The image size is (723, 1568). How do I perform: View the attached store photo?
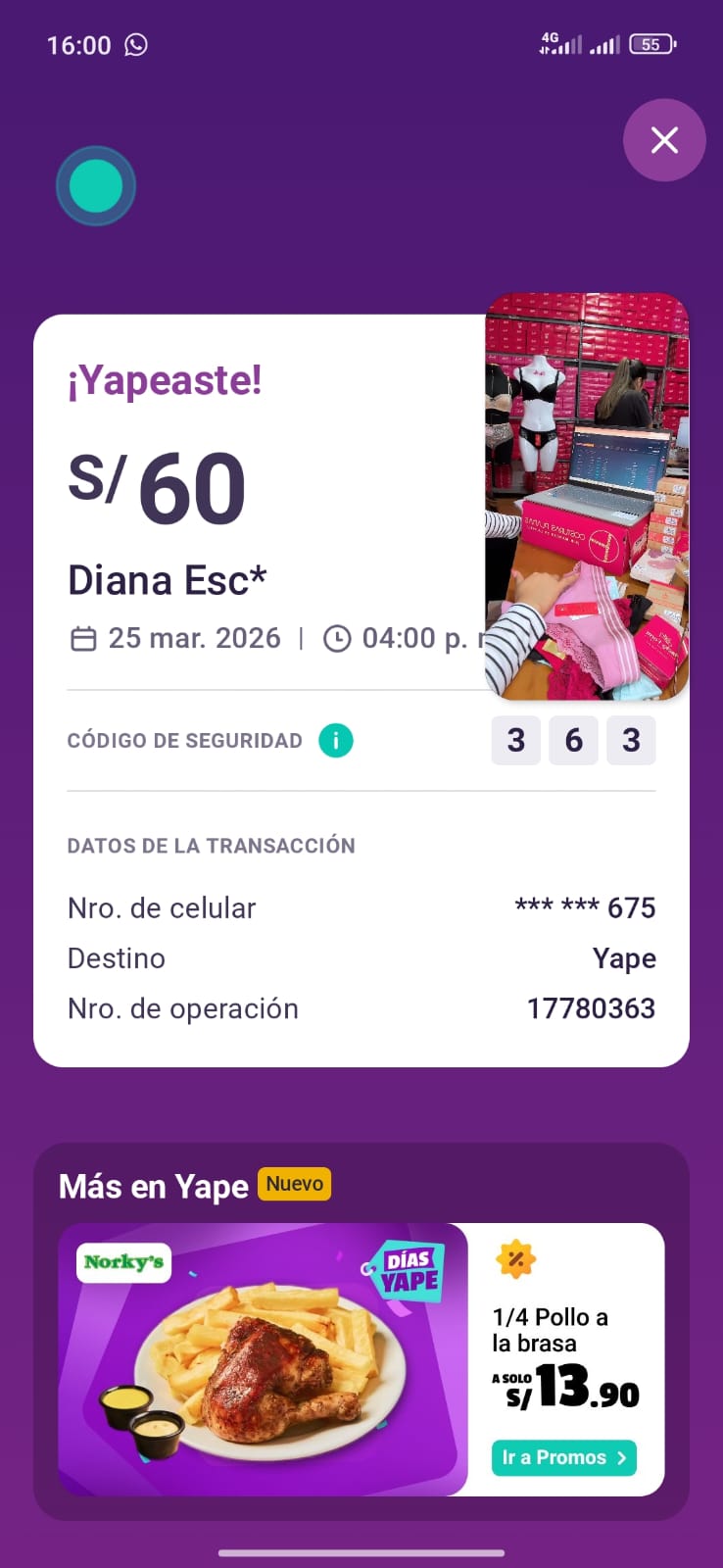[x=587, y=496]
